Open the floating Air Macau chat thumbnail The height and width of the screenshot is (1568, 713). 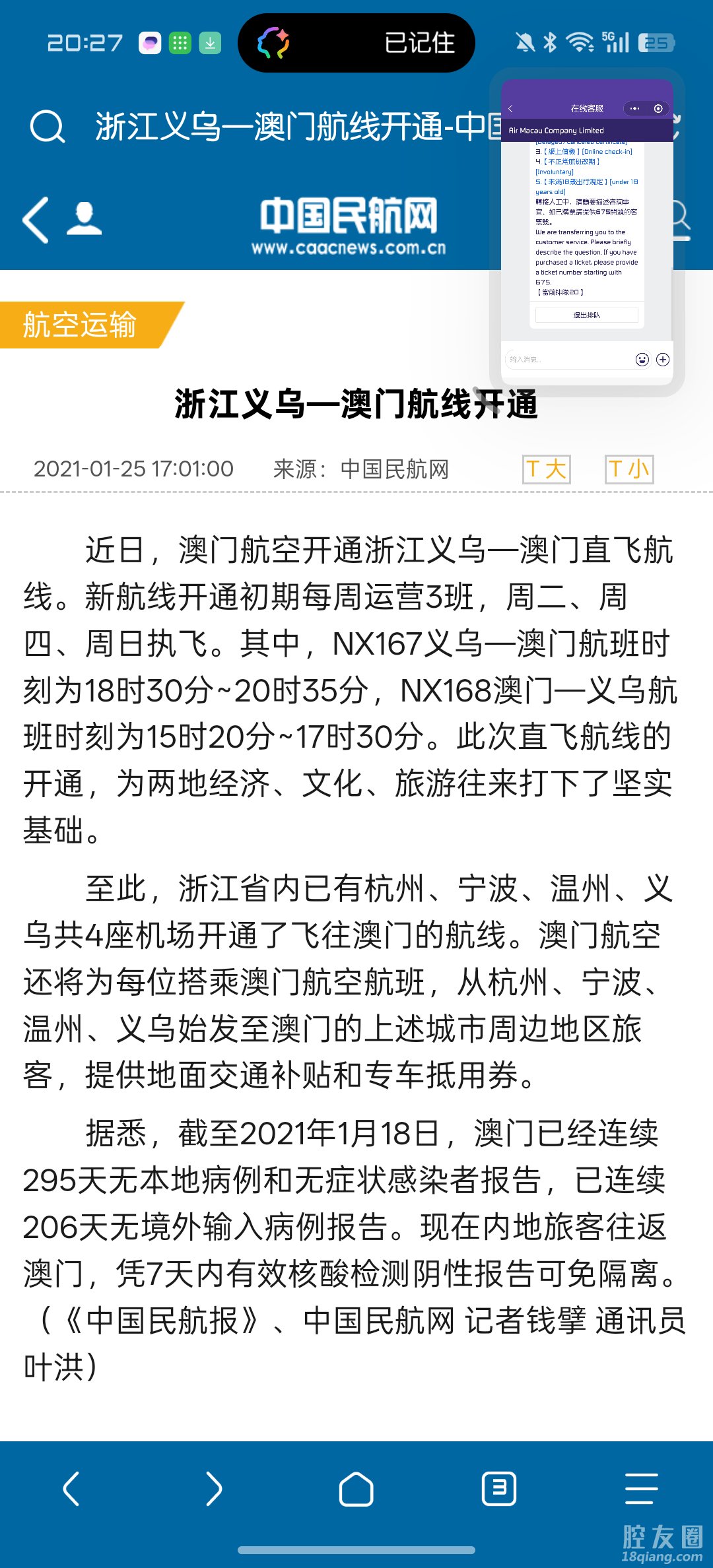point(586,231)
